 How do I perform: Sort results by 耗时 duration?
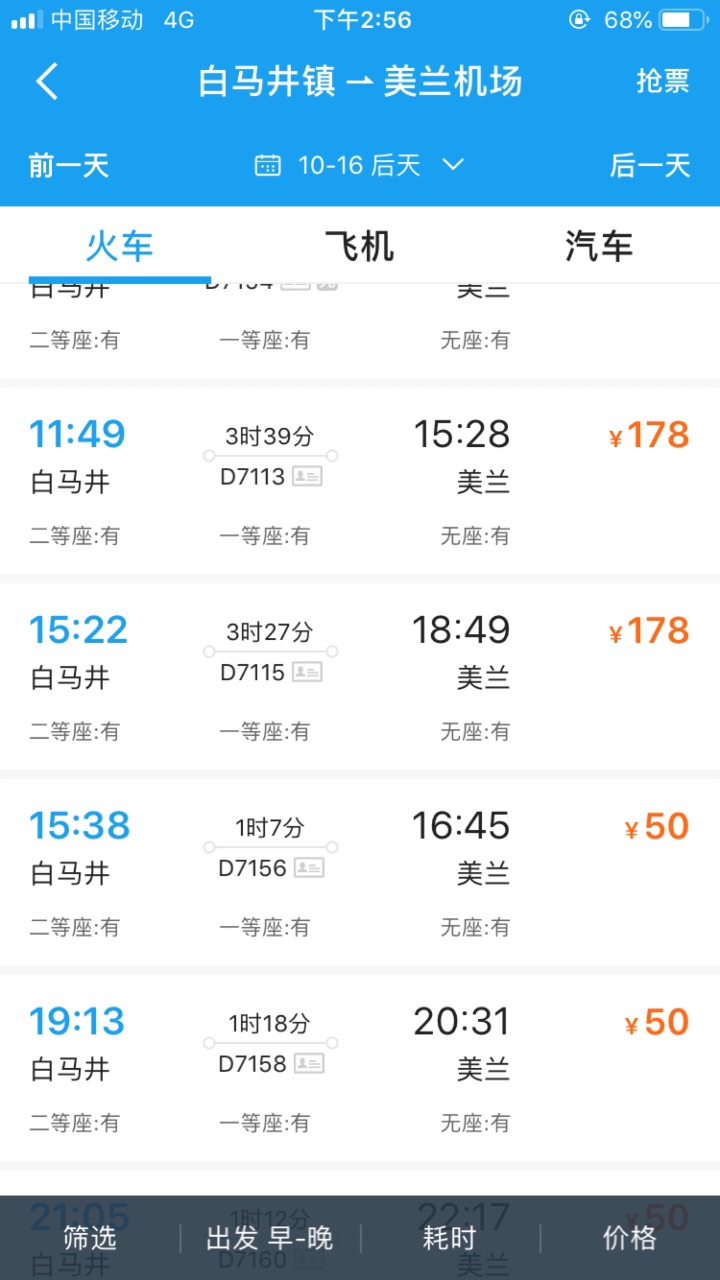tap(450, 1238)
